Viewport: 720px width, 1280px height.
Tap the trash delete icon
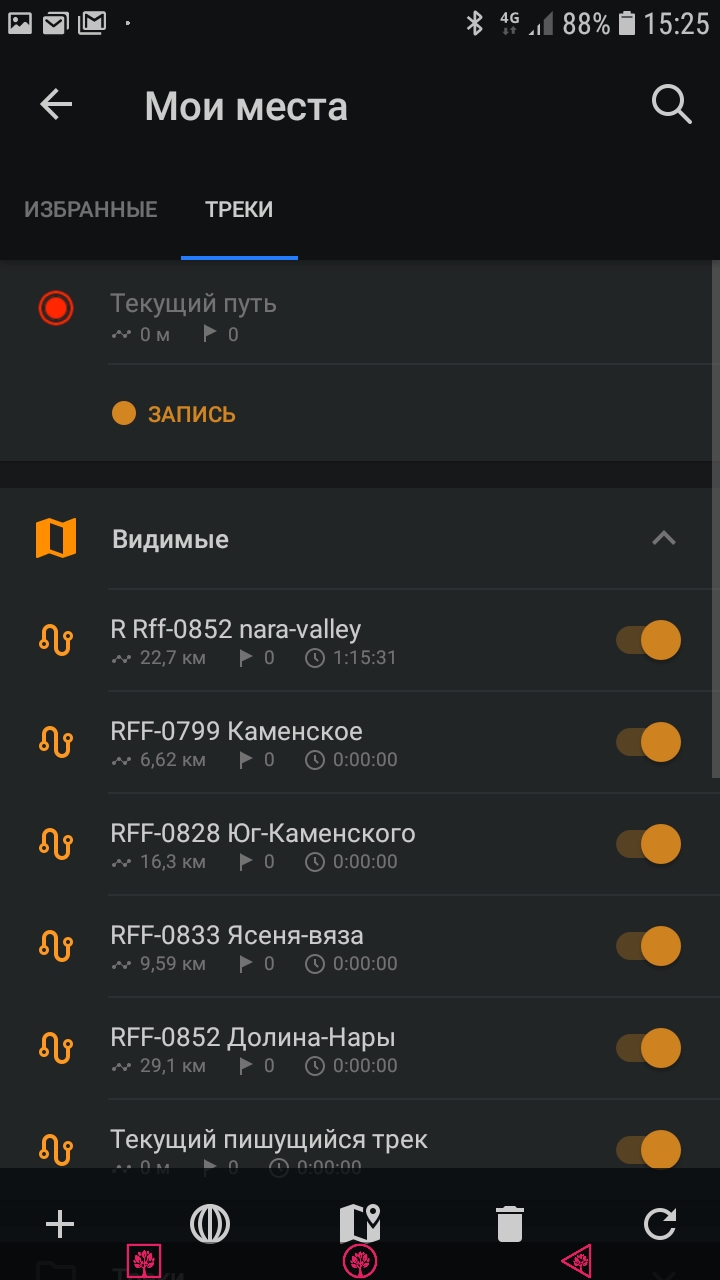[510, 1224]
